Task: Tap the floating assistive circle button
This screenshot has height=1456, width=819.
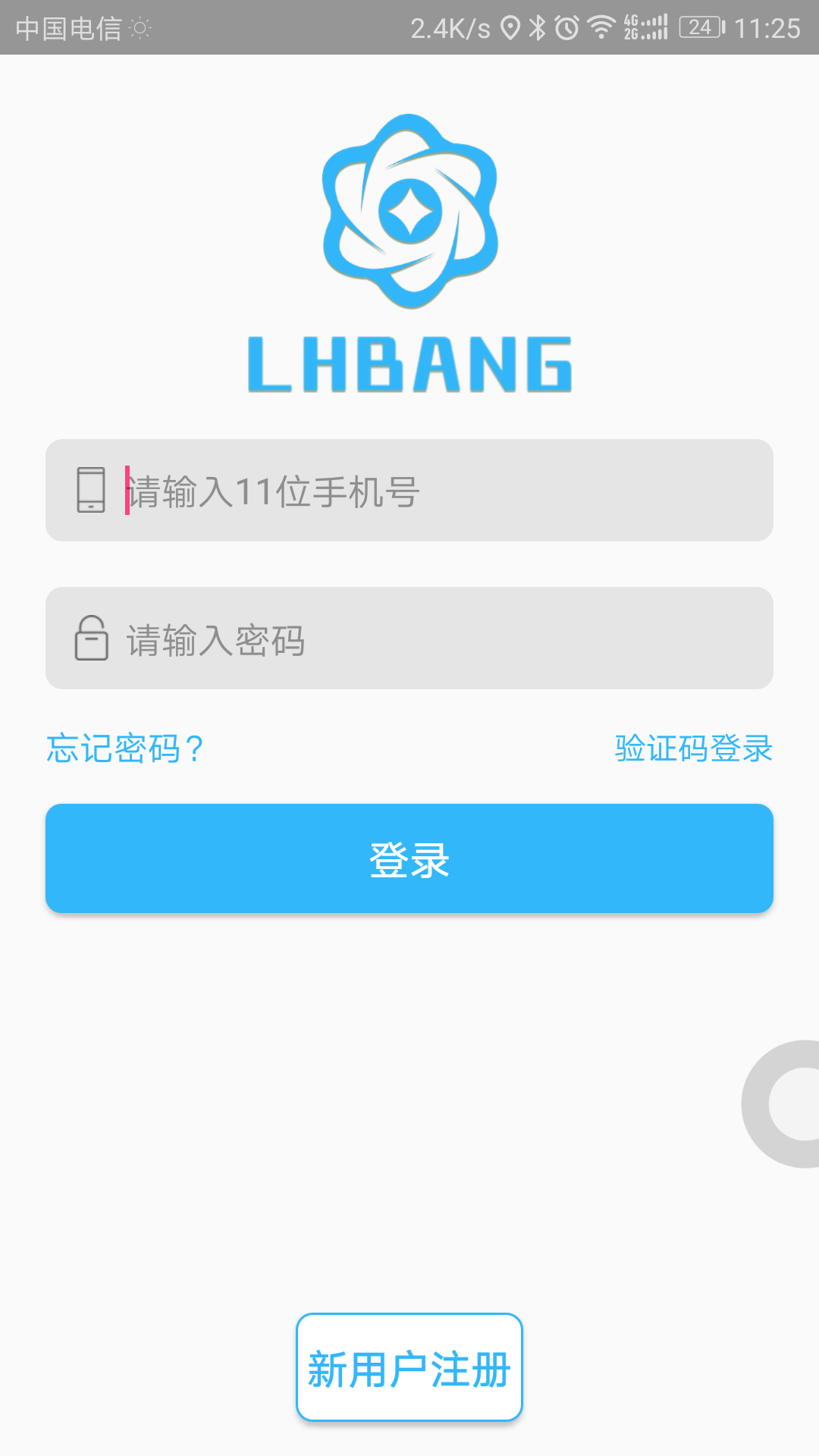Action: tap(789, 1104)
